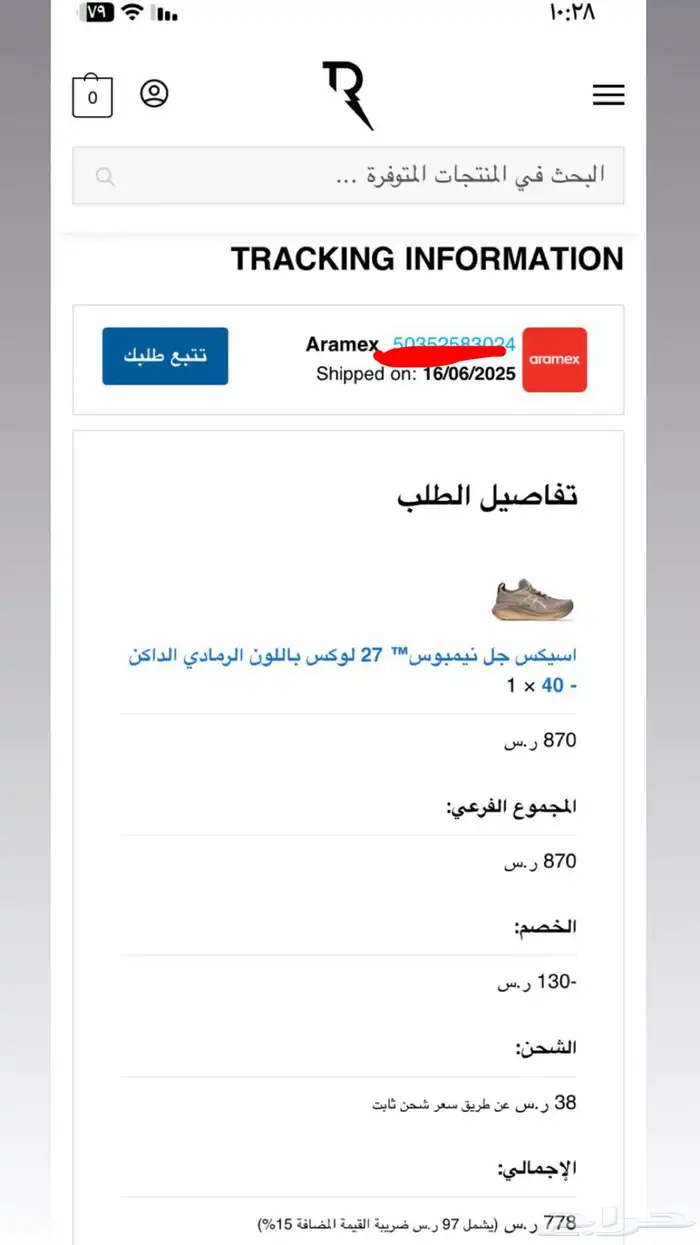Screen dimensions: 700x1245
Task: Open the Asics Gel Nimbus 27 product link
Action: tap(352, 658)
